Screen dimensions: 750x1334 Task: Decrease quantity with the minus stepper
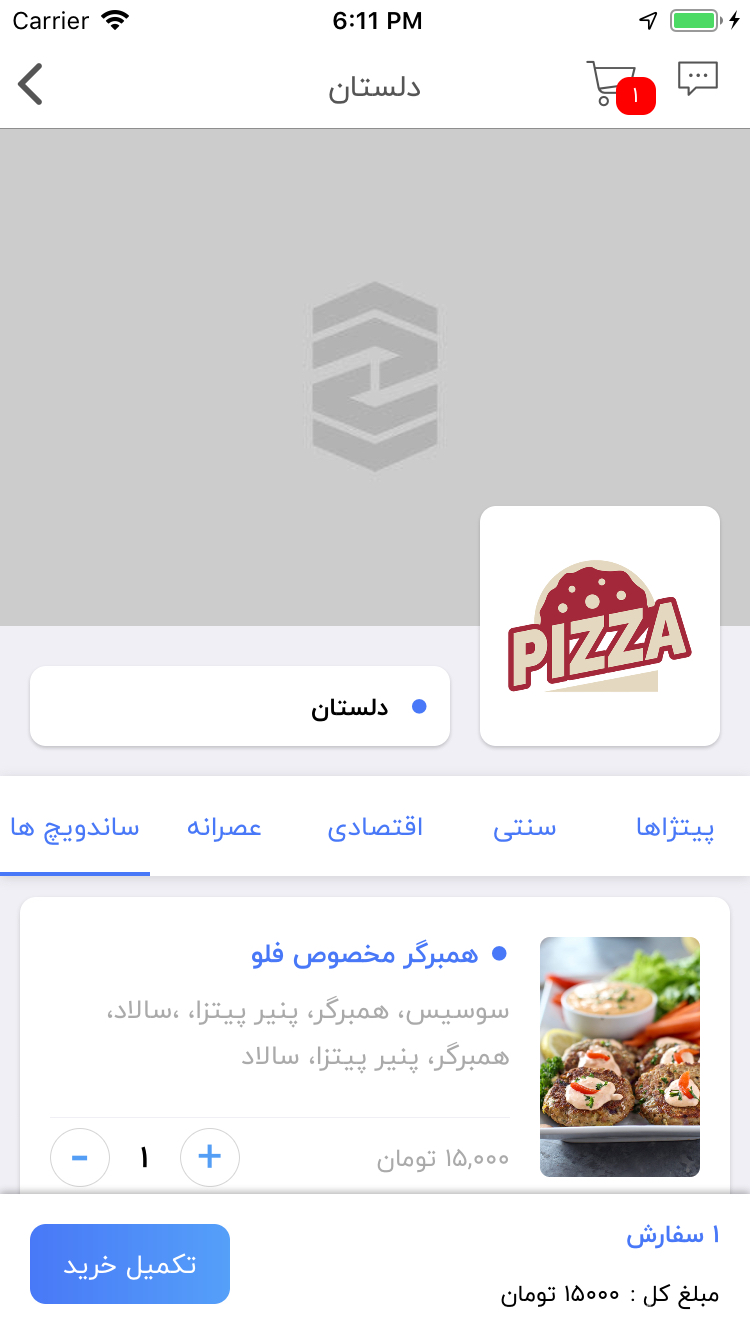(79, 1157)
